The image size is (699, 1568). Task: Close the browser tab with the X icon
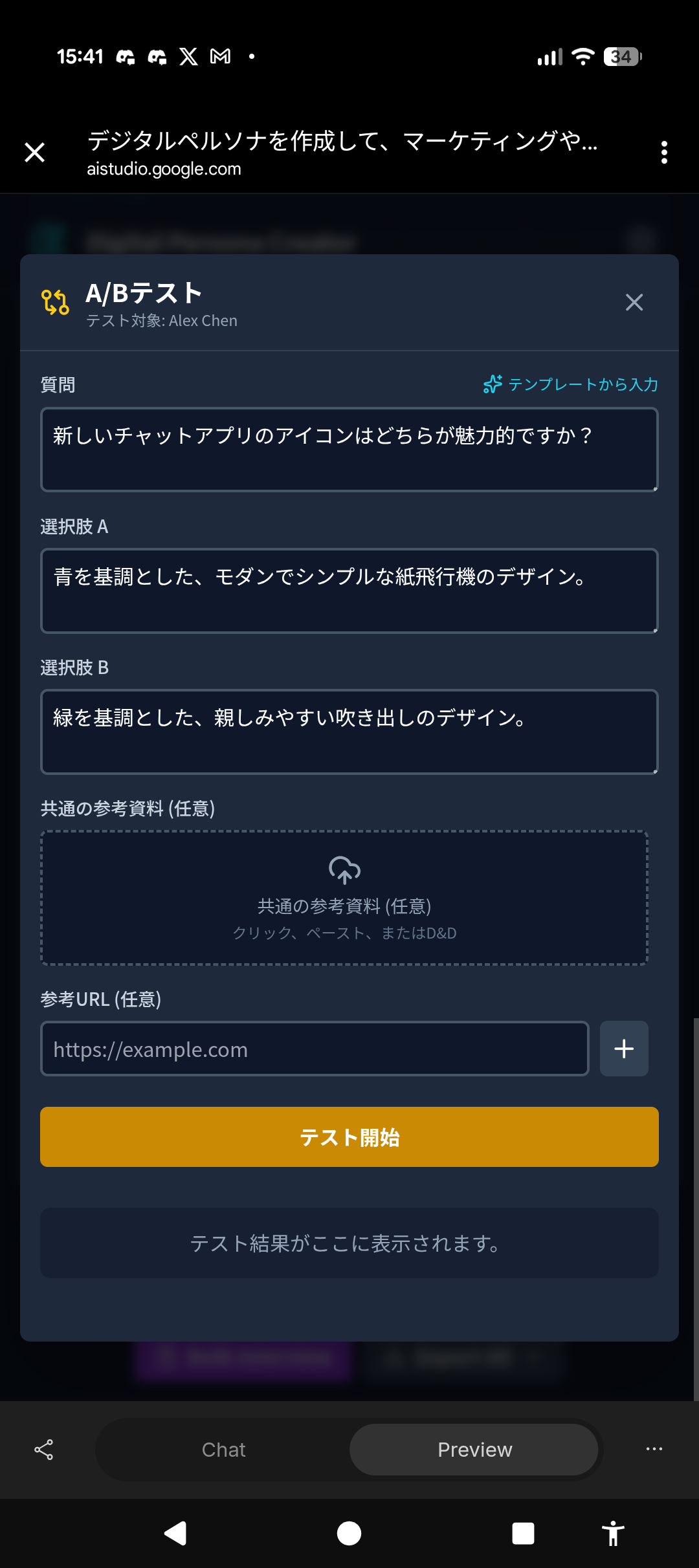34,153
